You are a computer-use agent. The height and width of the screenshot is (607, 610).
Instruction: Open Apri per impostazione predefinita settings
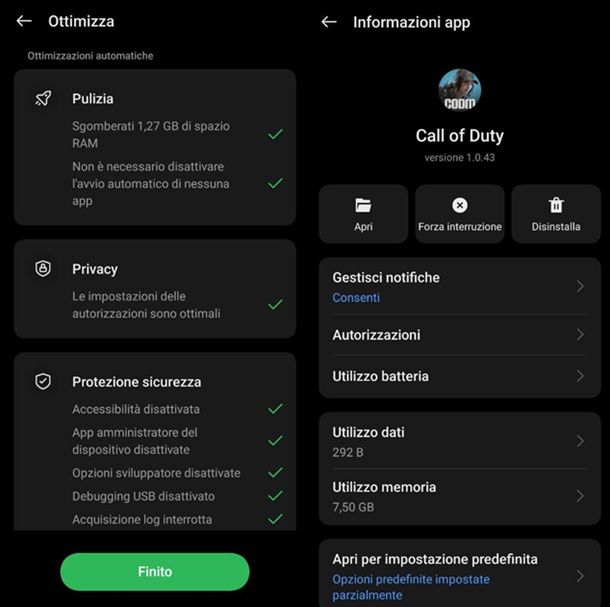459,575
